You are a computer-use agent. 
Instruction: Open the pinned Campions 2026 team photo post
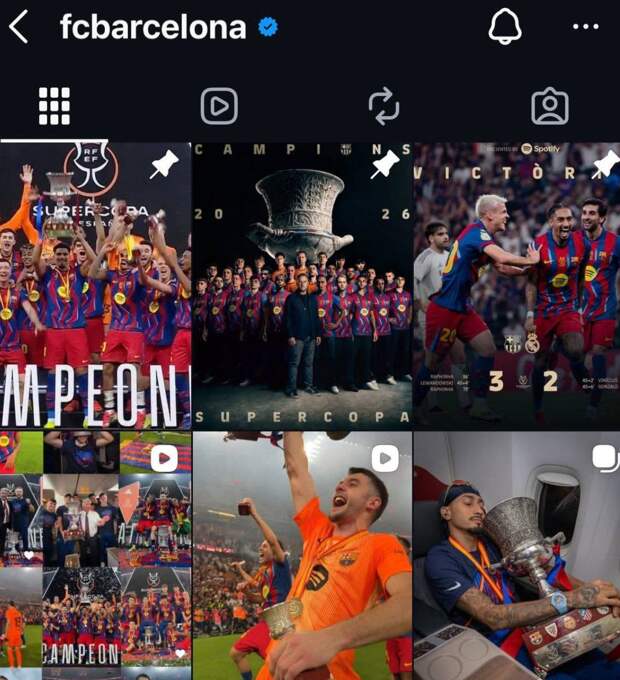(301, 285)
